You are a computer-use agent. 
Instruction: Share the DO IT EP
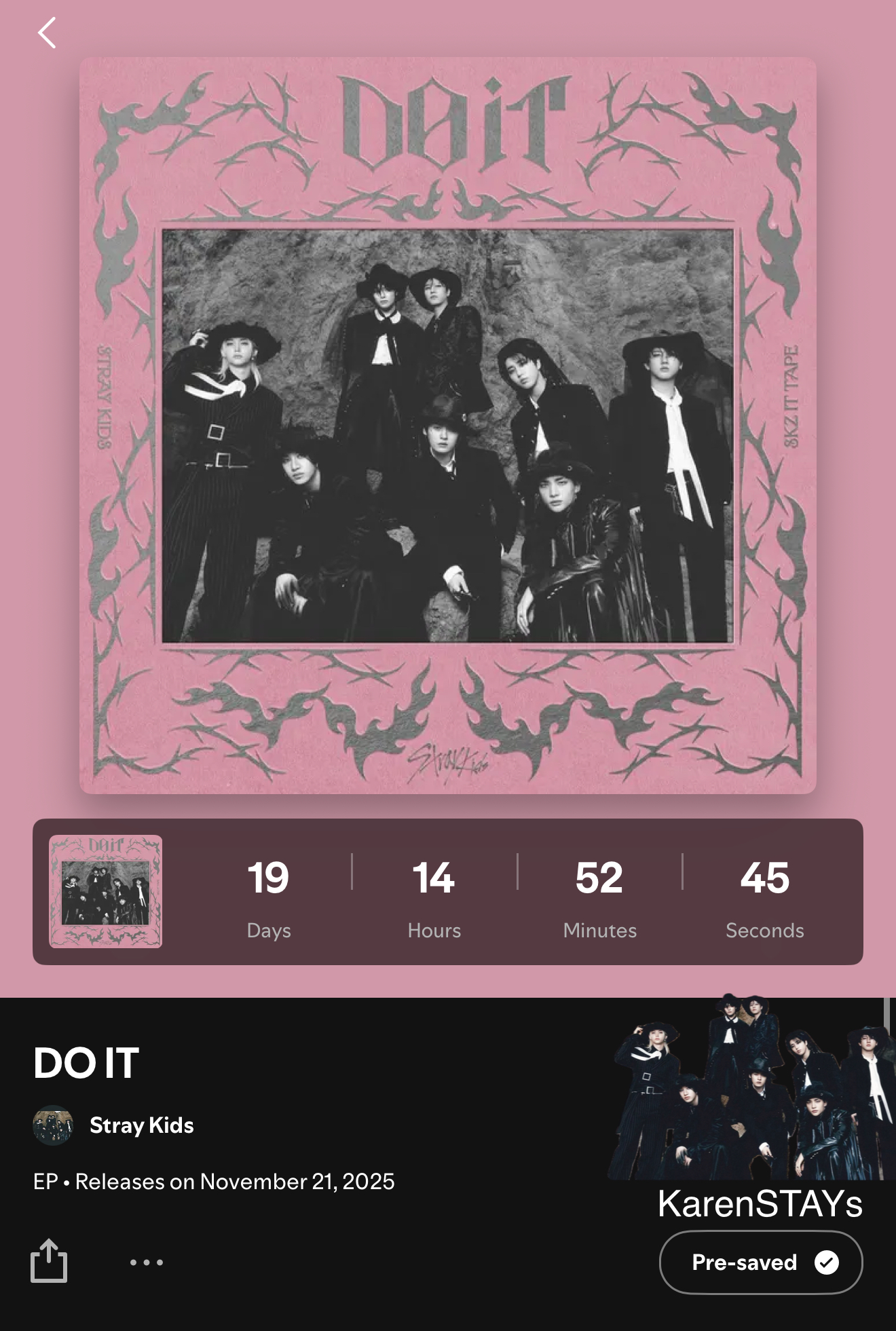(49, 1261)
